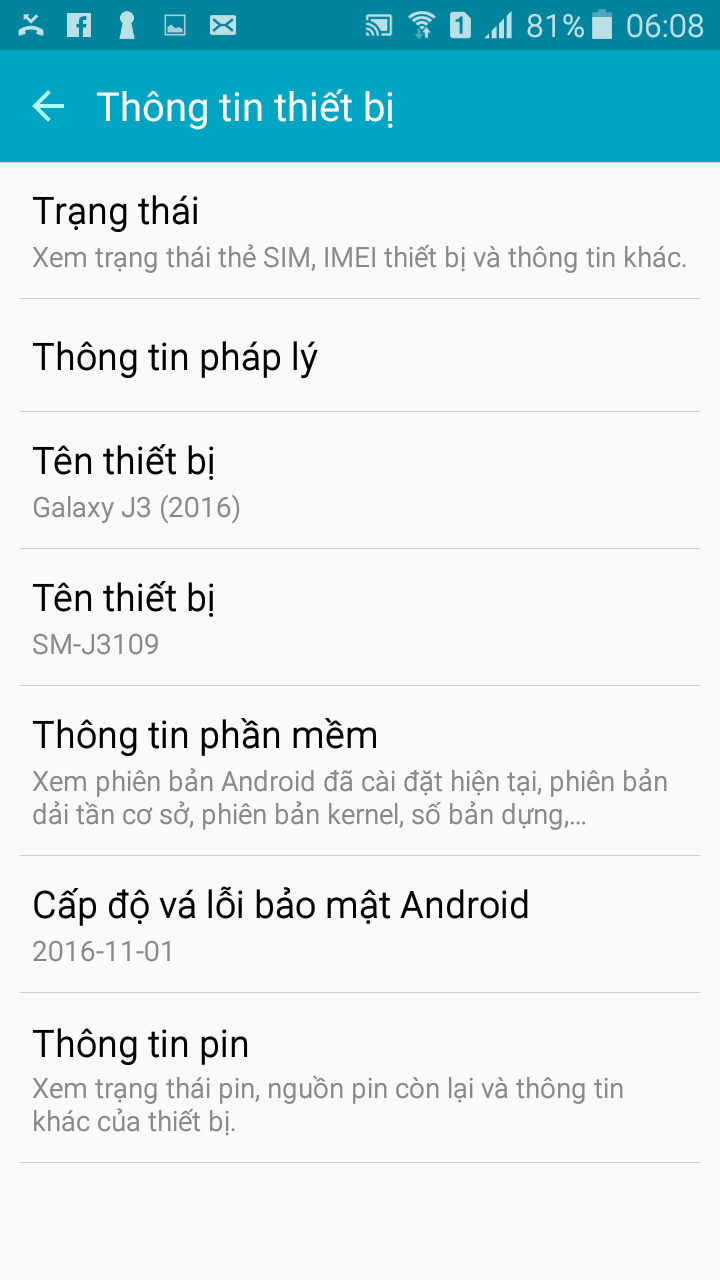
Task: Open Thông tin pháp lý
Action: (x=360, y=356)
